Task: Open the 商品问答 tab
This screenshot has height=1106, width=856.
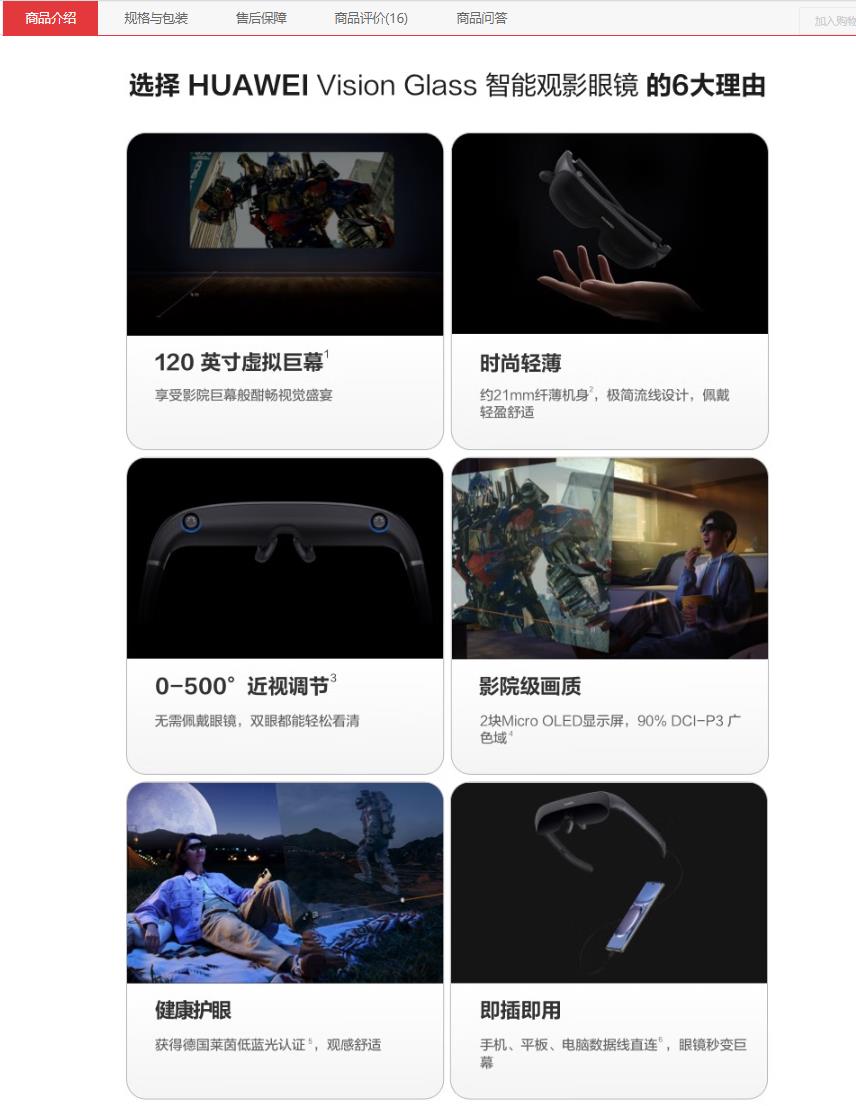Action: coord(481,17)
